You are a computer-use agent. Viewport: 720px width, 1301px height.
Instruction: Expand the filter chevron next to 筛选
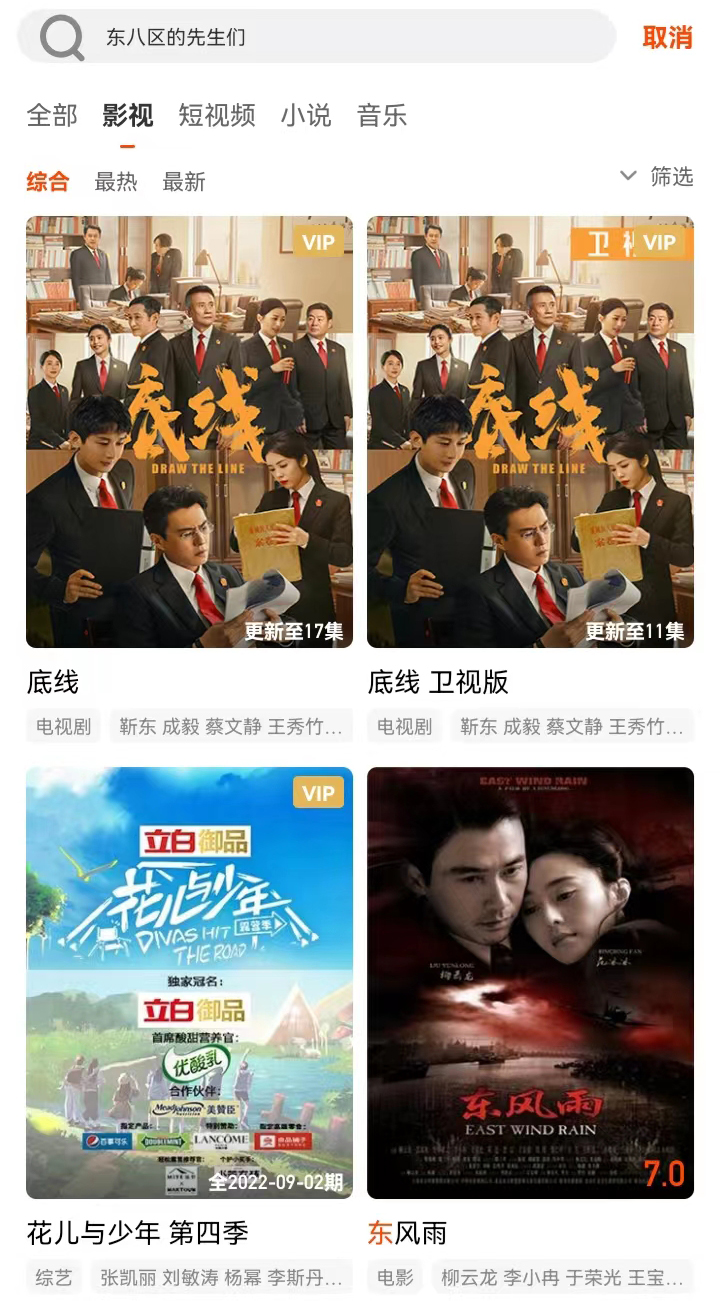(x=628, y=174)
